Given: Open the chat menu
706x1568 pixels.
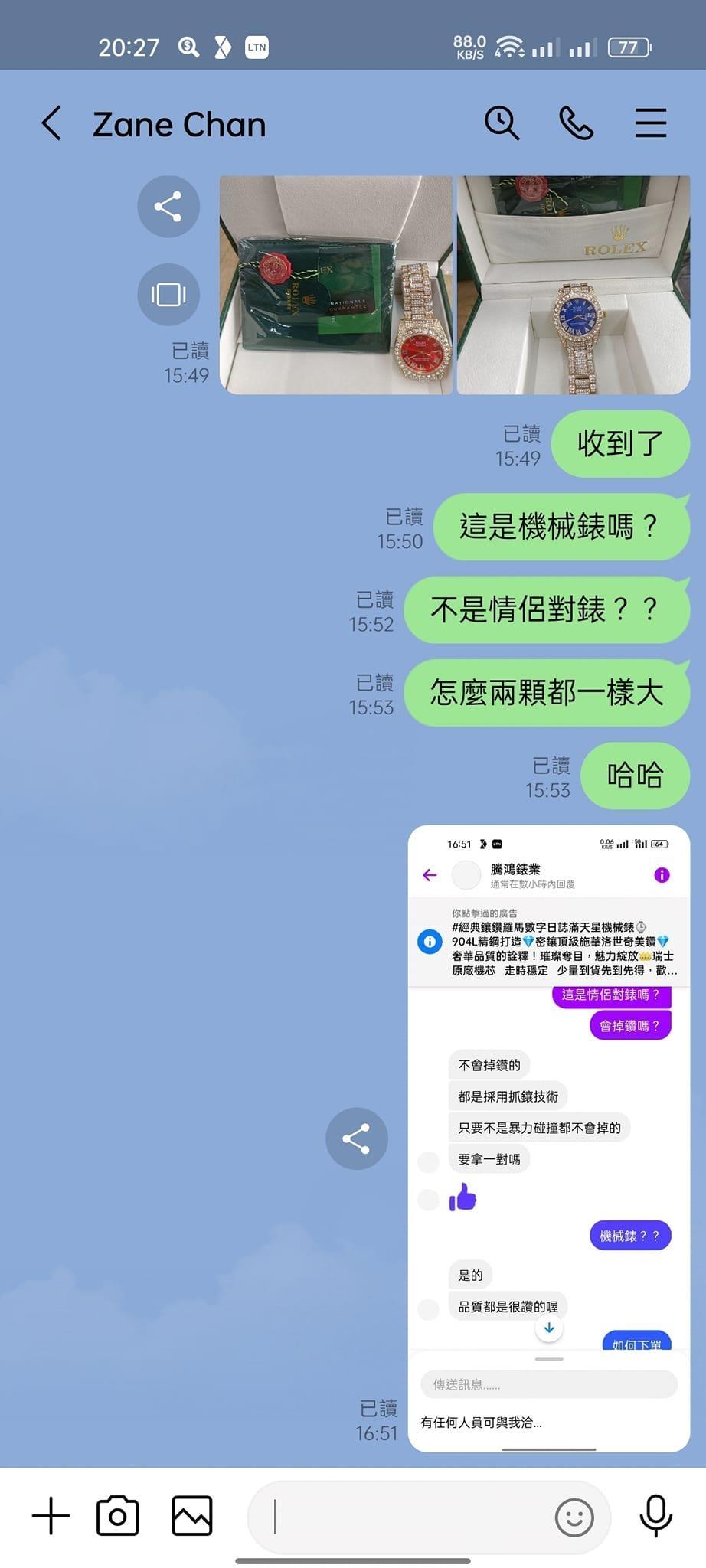Looking at the screenshot, I should [650, 123].
